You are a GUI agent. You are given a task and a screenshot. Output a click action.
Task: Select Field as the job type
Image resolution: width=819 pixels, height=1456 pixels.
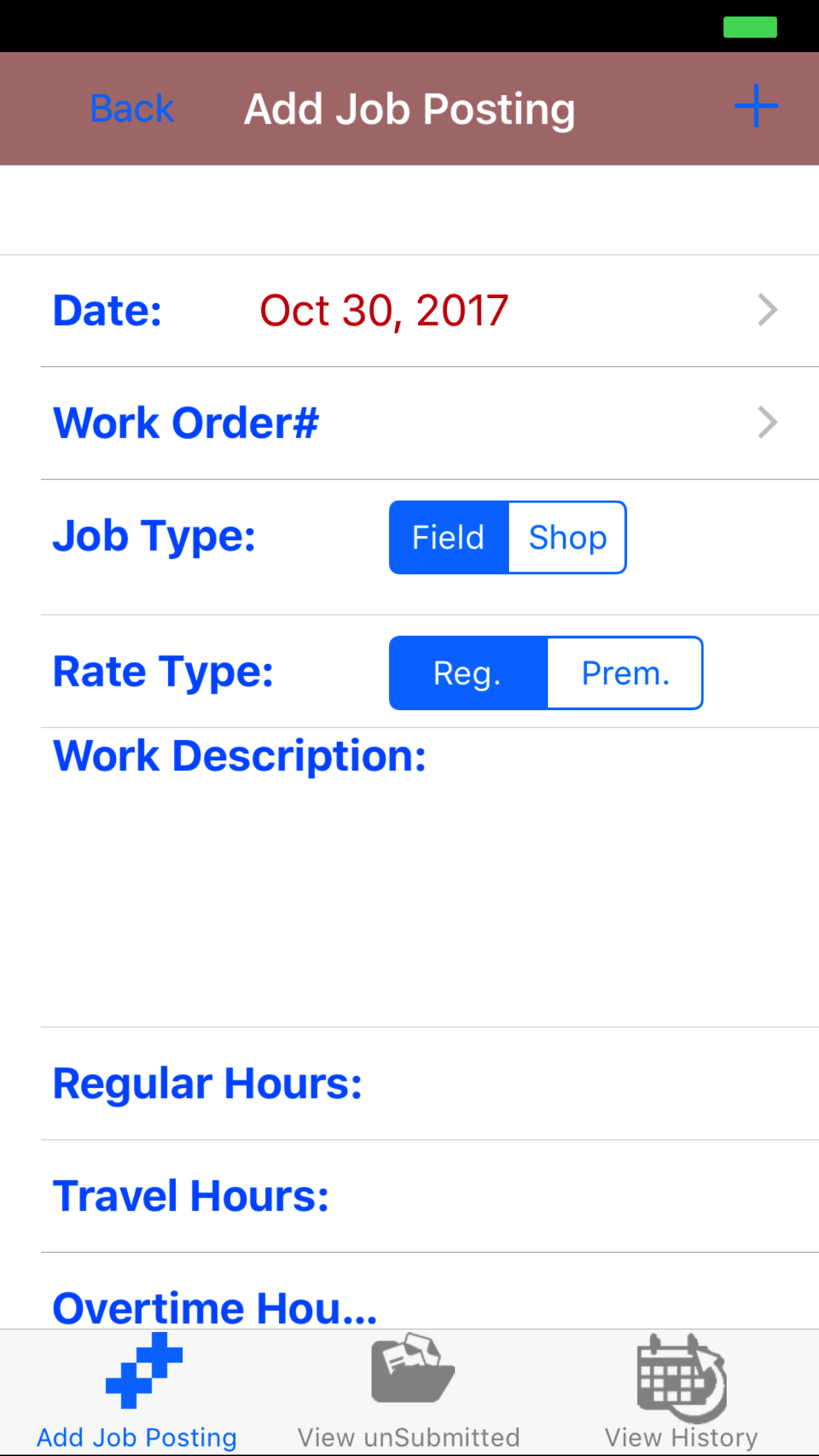[449, 537]
